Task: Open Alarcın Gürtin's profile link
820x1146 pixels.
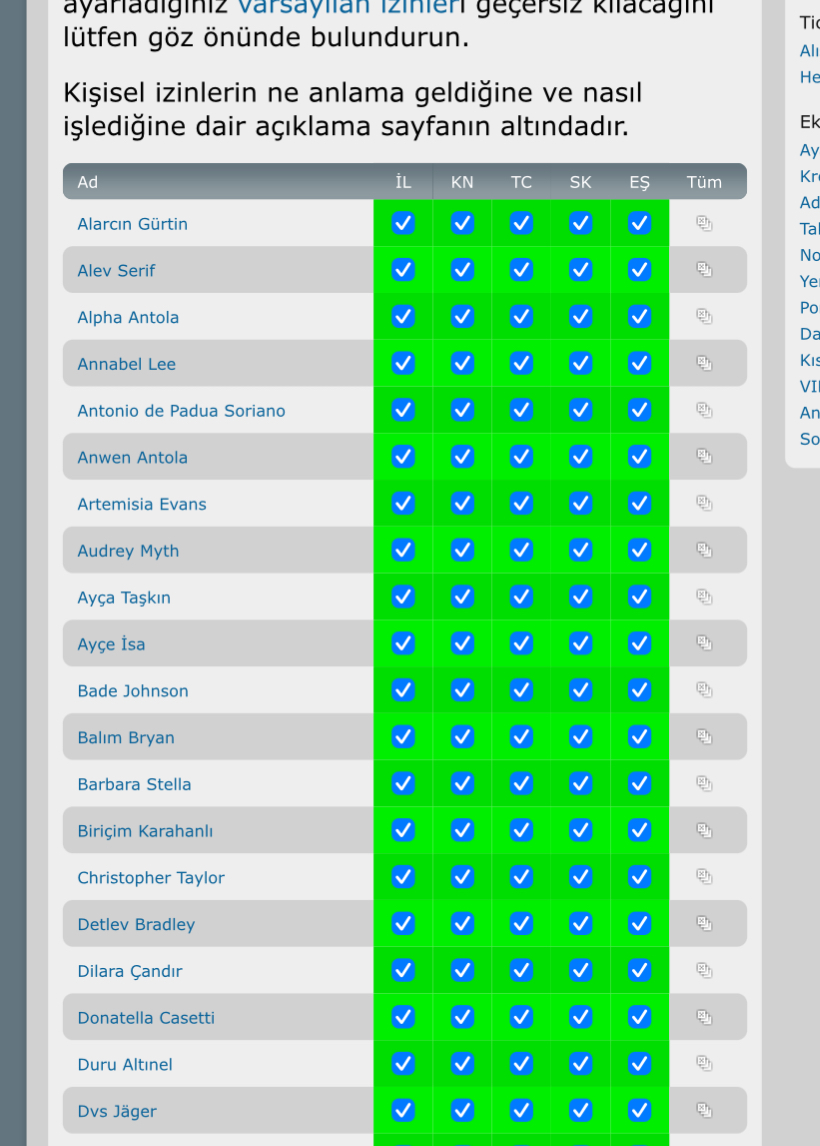Action: tap(132, 224)
